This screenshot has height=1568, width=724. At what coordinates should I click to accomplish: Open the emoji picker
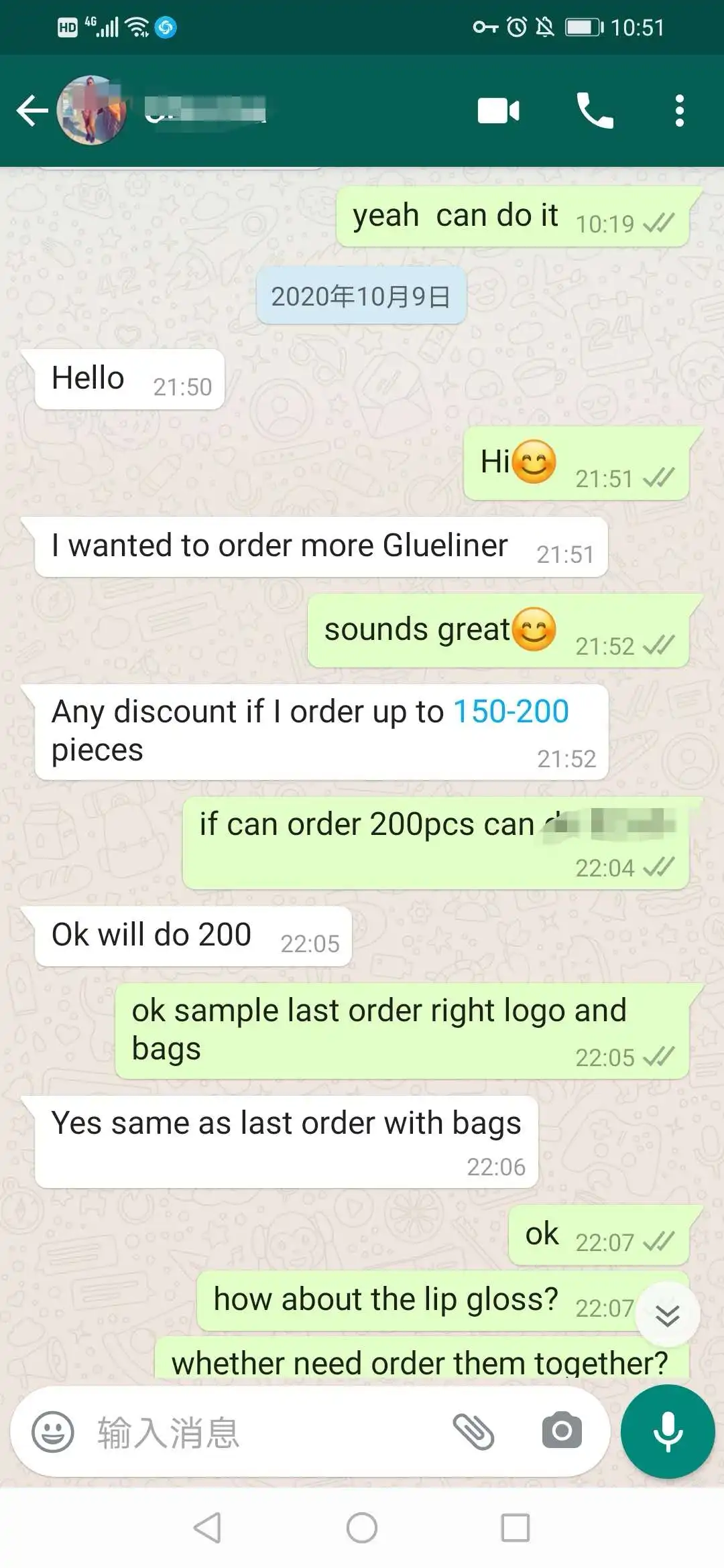pos(53,1432)
